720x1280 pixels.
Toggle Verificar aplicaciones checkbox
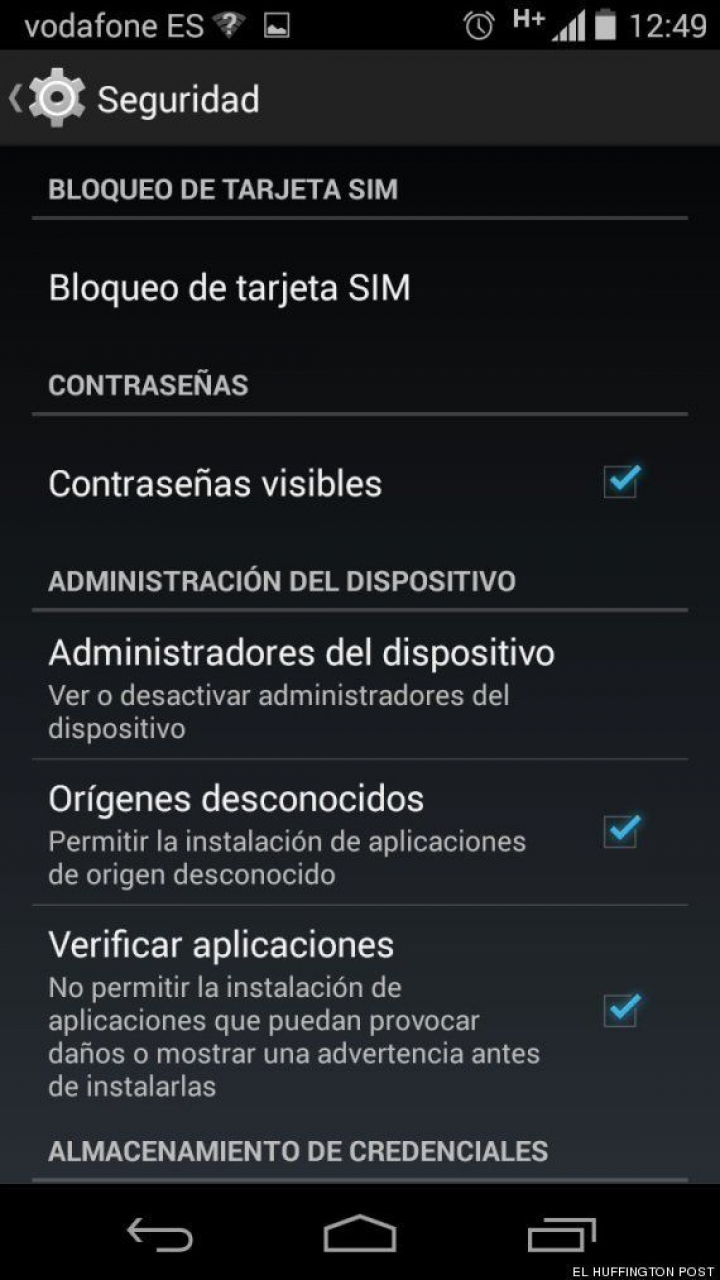pyautogui.click(x=621, y=1010)
